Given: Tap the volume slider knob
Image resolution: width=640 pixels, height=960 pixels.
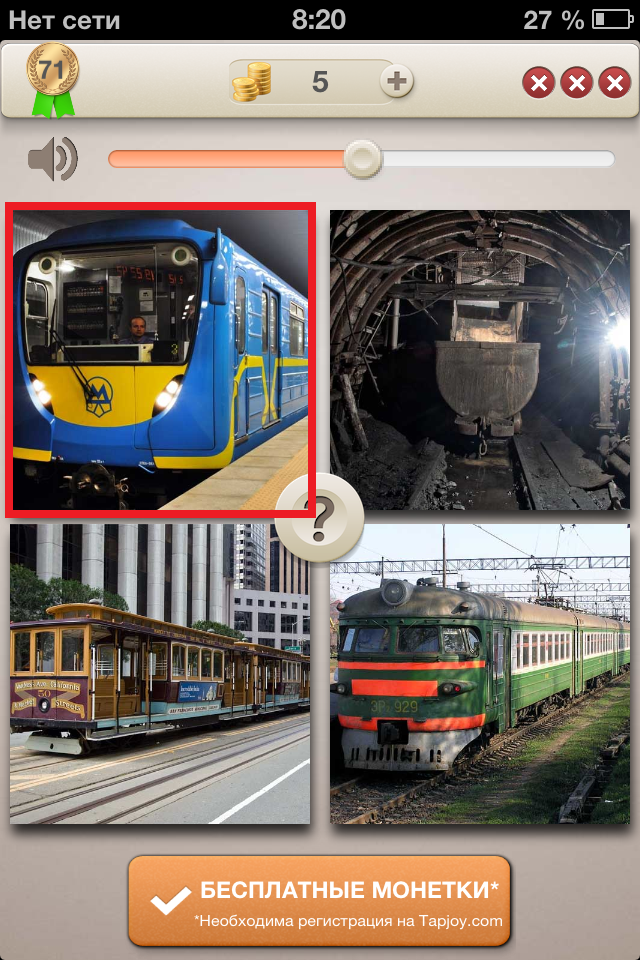Looking at the screenshot, I should point(362,158).
